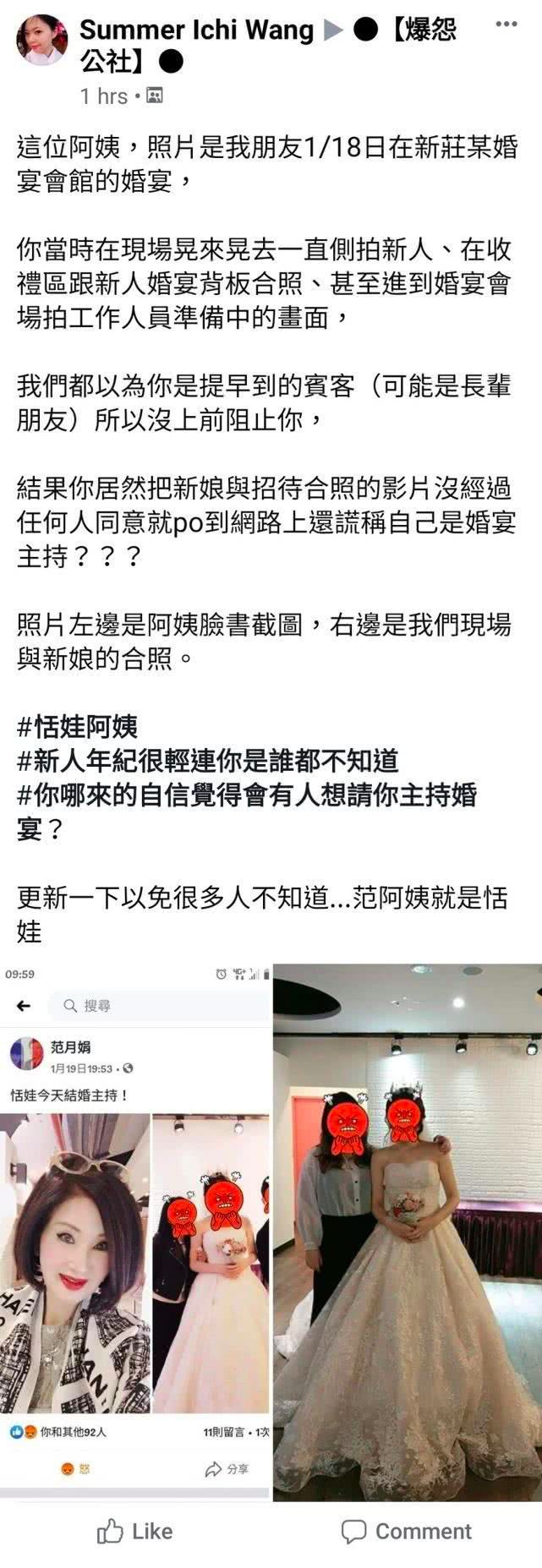Open Summer Ichi Wang's profile name
542x1568 pixels.
pyautogui.click(x=196, y=30)
